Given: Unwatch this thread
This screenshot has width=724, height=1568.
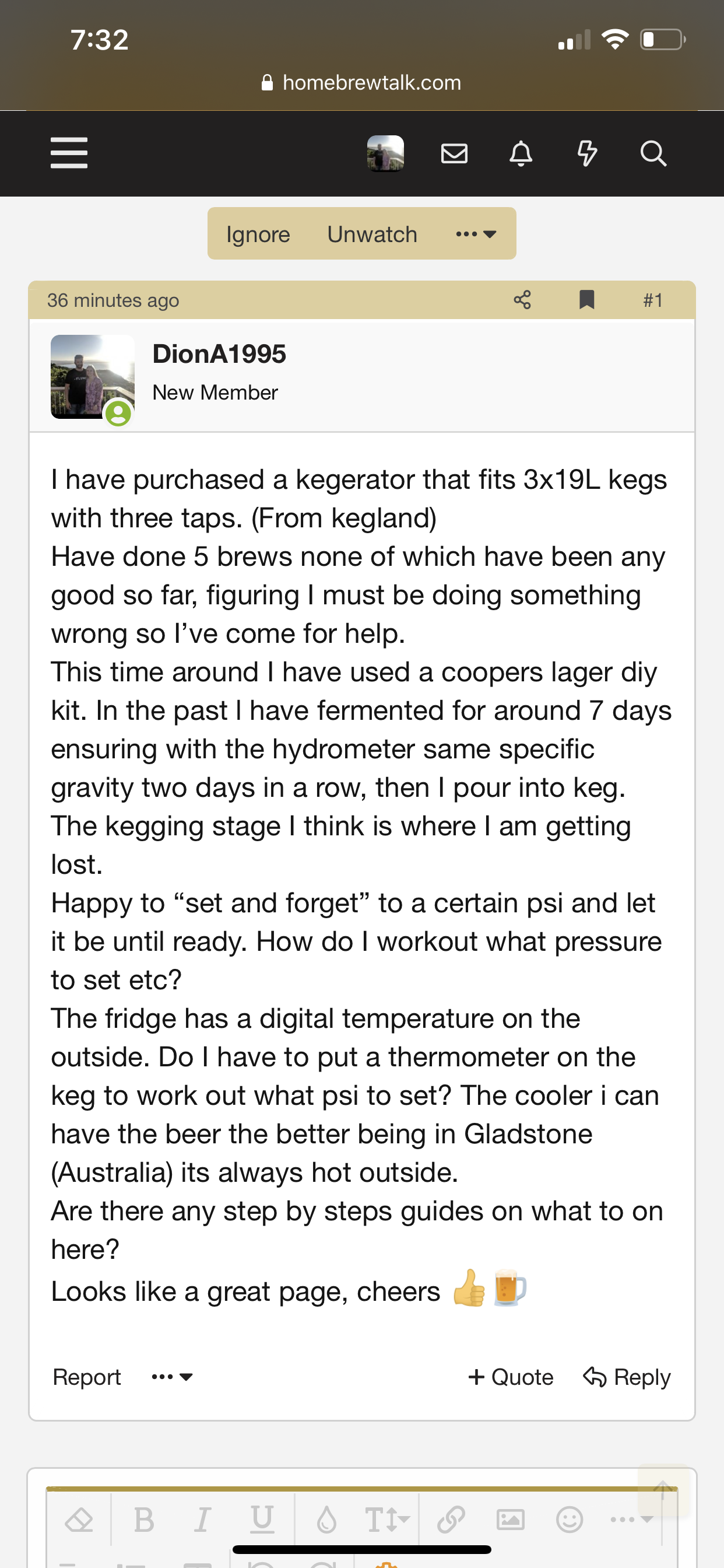Looking at the screenshot, I should coord(372,235).
